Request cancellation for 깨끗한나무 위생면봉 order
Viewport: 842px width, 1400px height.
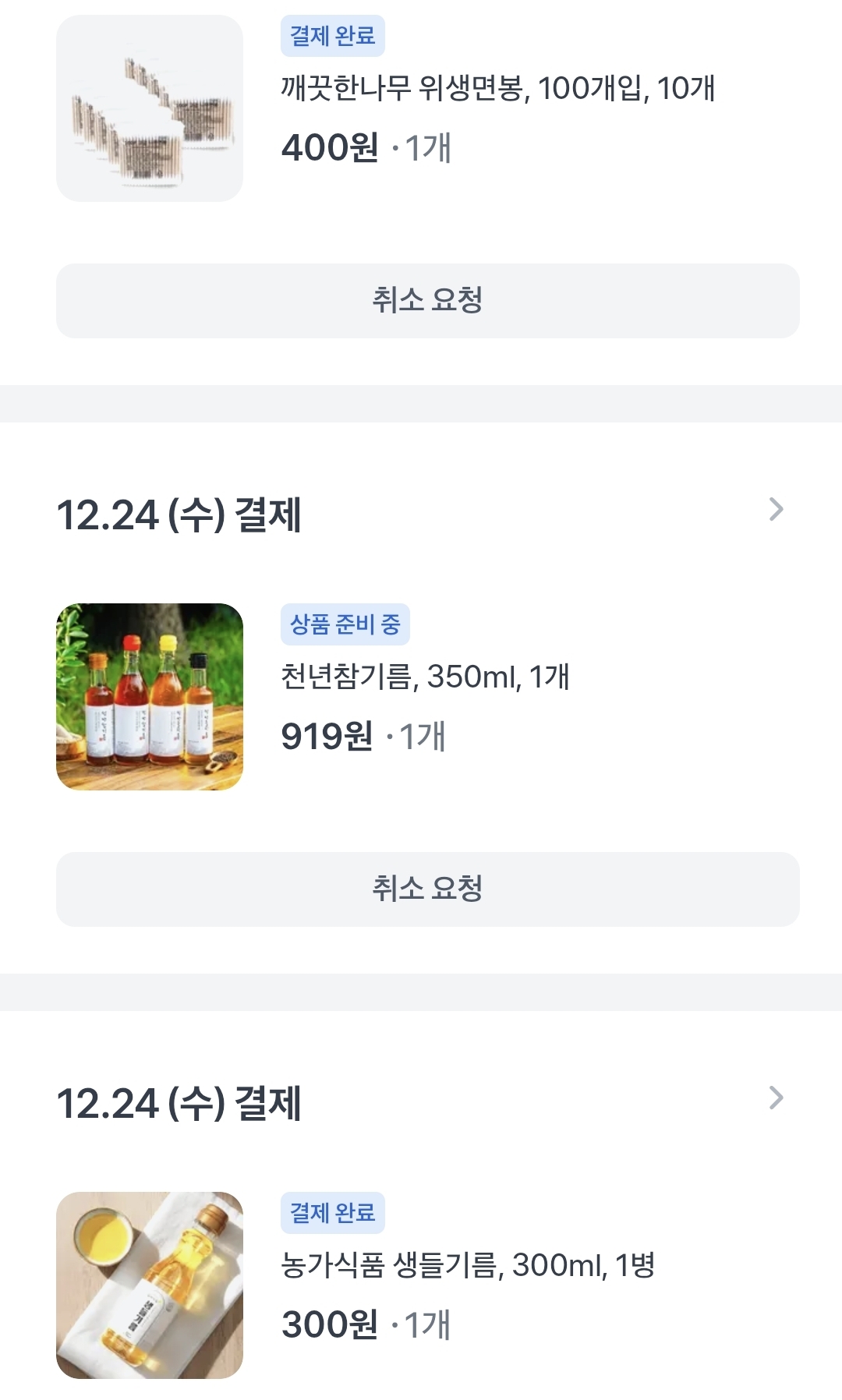click(x=427, y=301)
